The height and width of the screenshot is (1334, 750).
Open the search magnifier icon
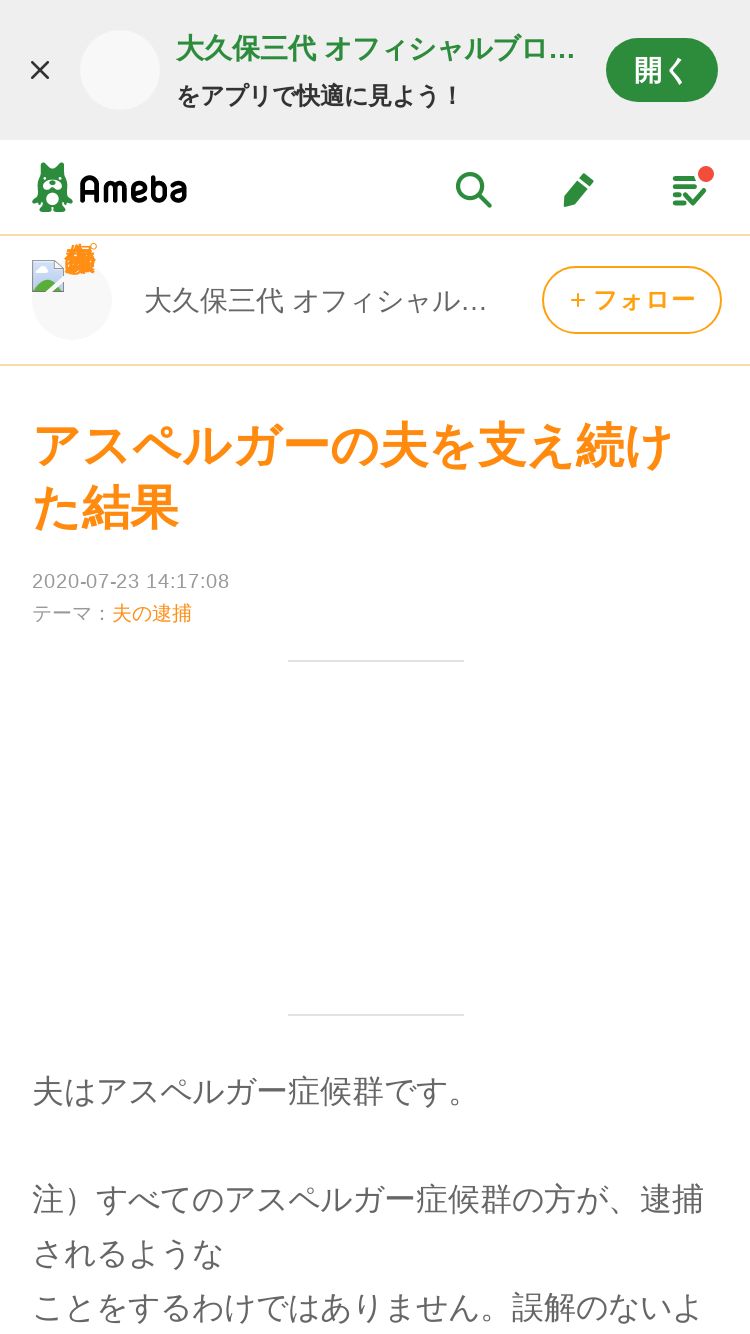tap(473, 189)
